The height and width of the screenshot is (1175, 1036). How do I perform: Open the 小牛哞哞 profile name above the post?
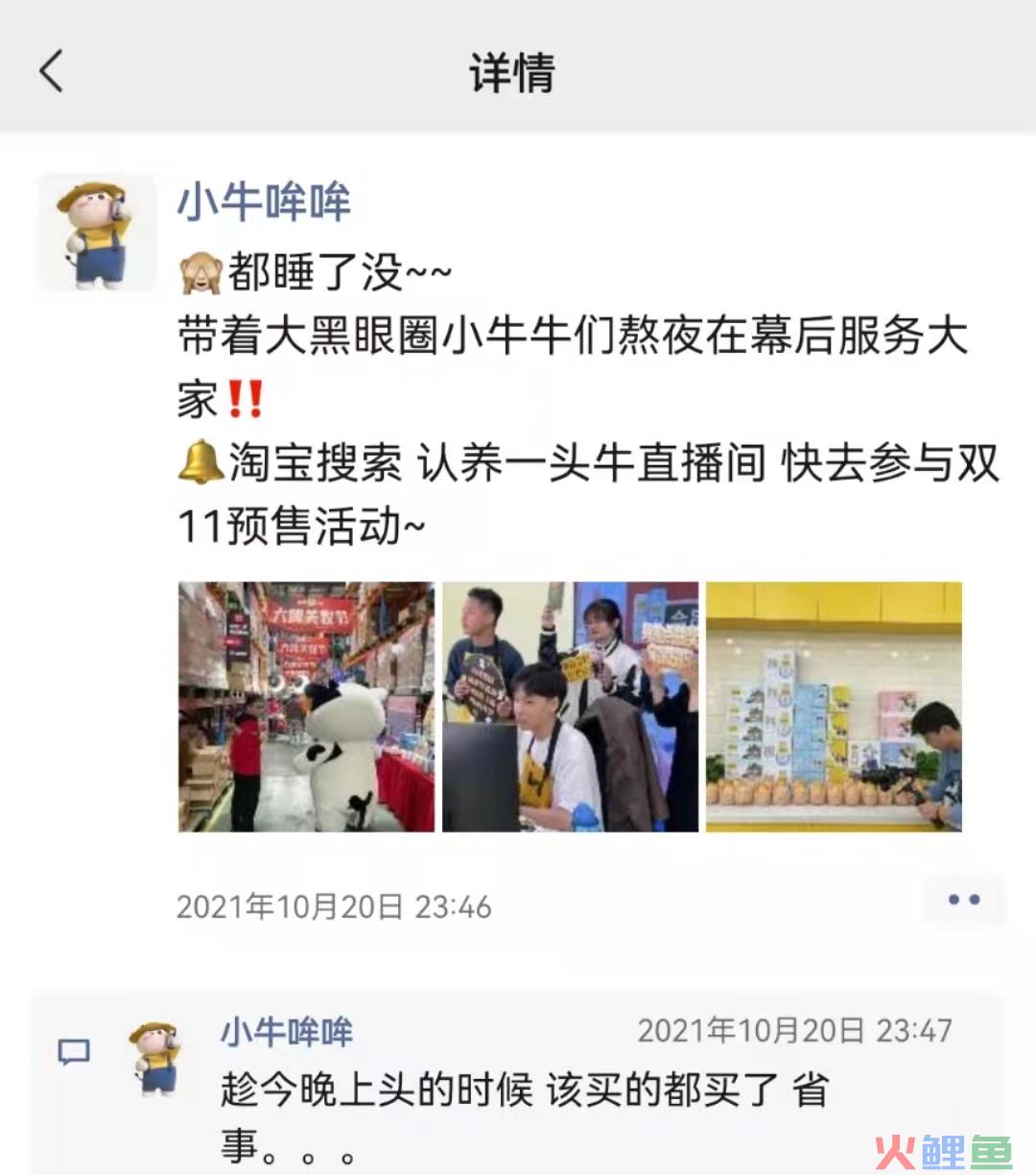coord(264,202)
